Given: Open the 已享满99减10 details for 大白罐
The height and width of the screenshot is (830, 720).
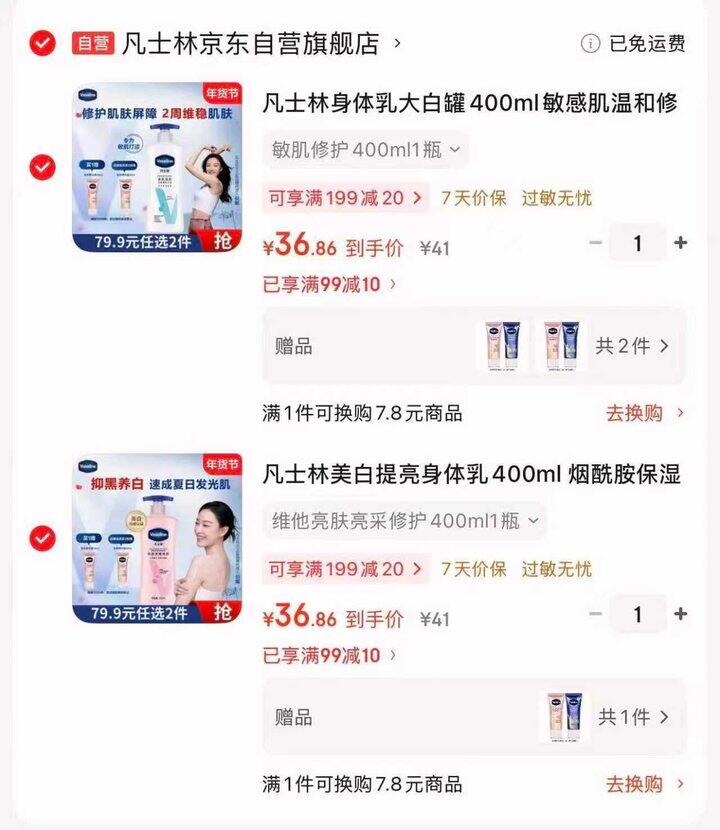Looking at the screenshot, I should click(329, 284).
